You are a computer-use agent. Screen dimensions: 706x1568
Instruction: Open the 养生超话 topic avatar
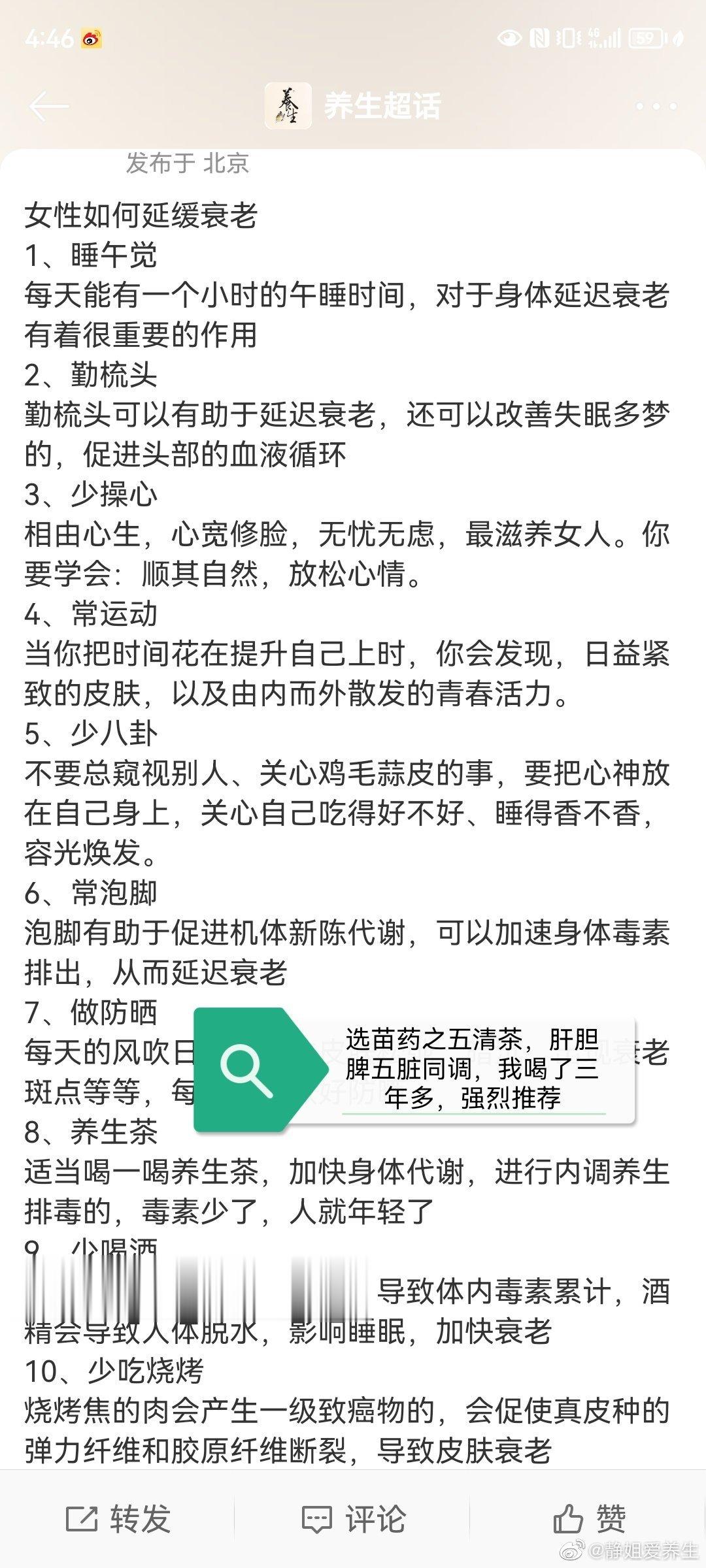click(x=290, y=105)
